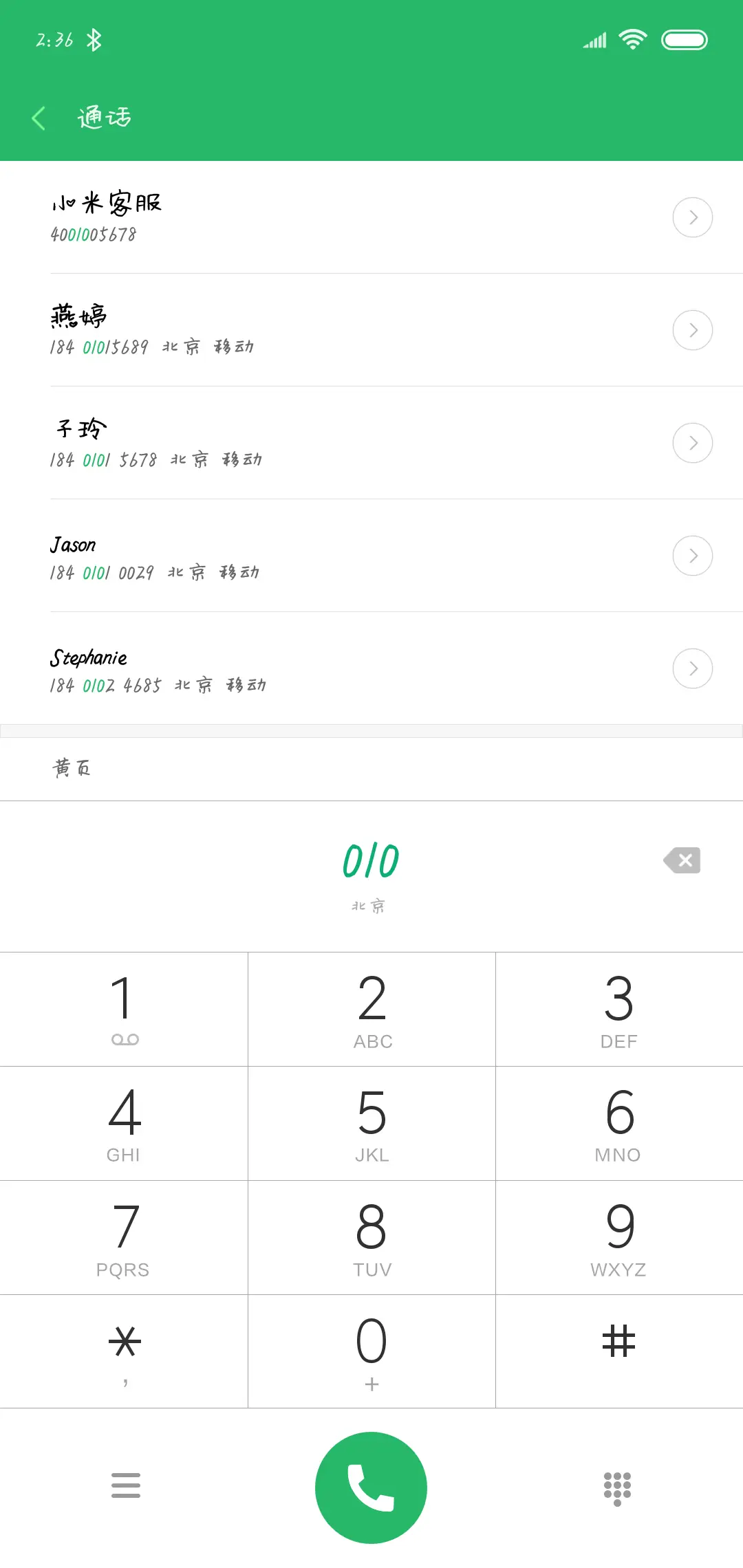
Task: Dial 小米客服 at 4001005678
Action: tap(275, 217)
